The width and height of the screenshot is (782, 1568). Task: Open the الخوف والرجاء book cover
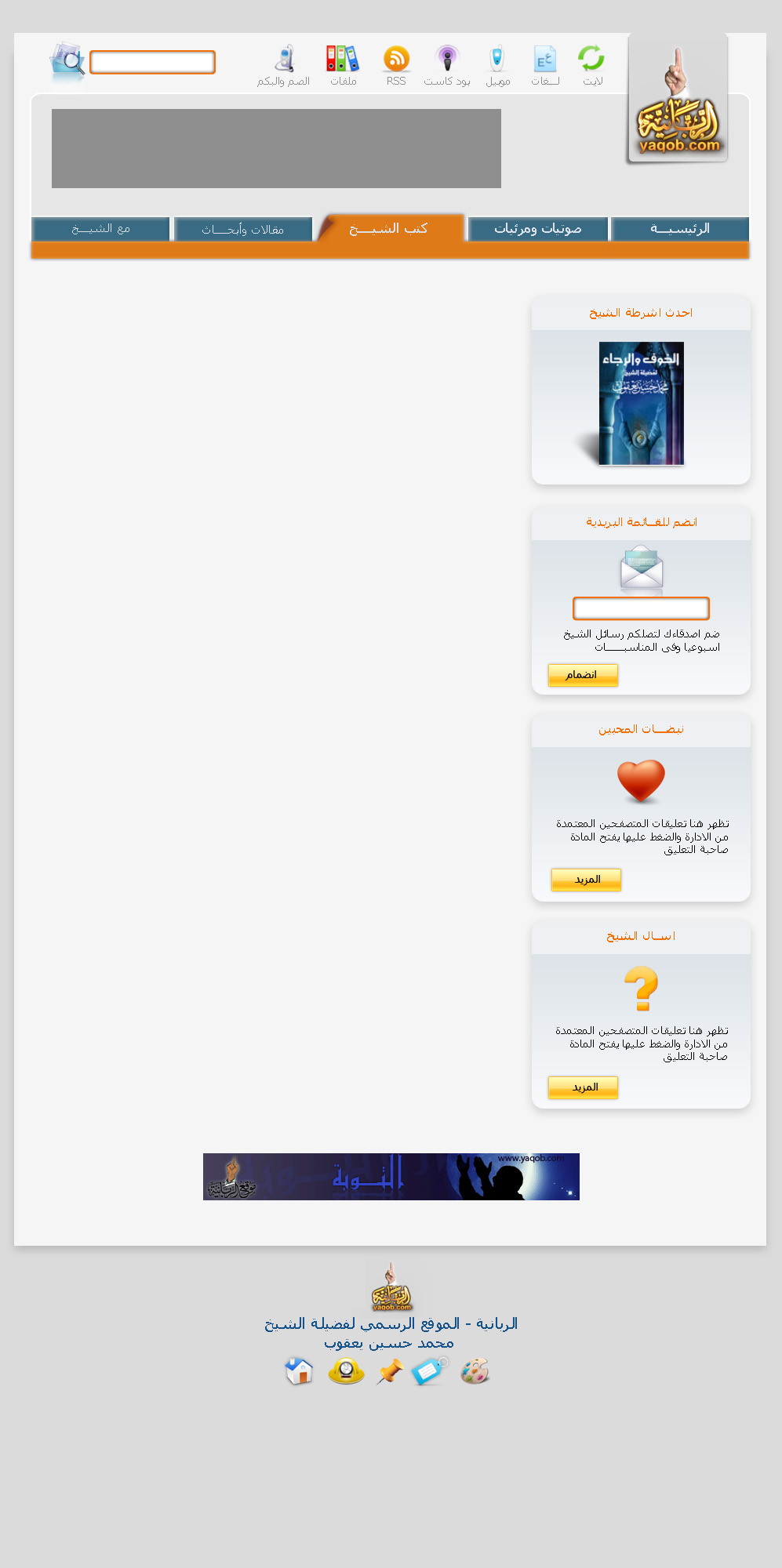[642, 403]
